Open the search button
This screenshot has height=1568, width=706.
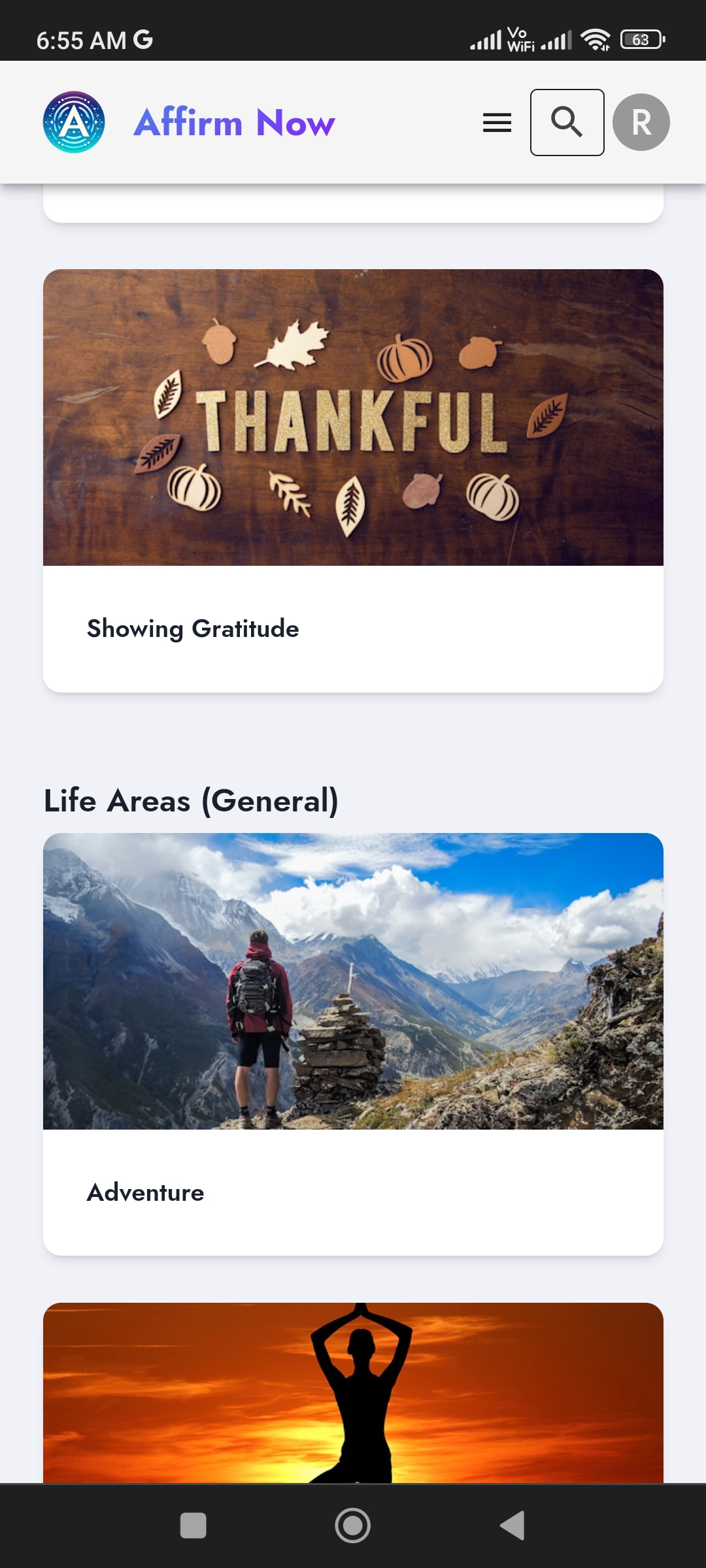pos(567,123)
